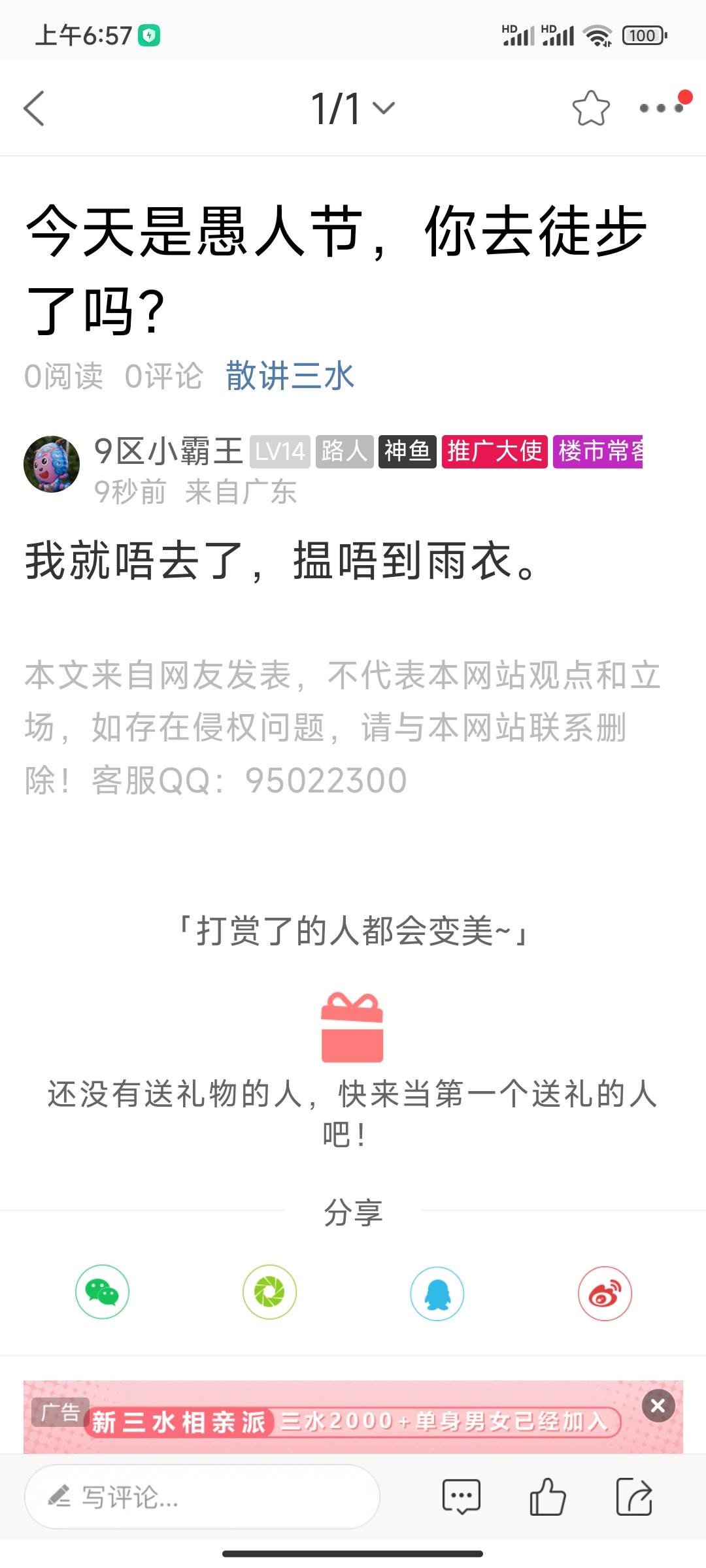Dismiss the ad banner

click(x=658, y=1406)
